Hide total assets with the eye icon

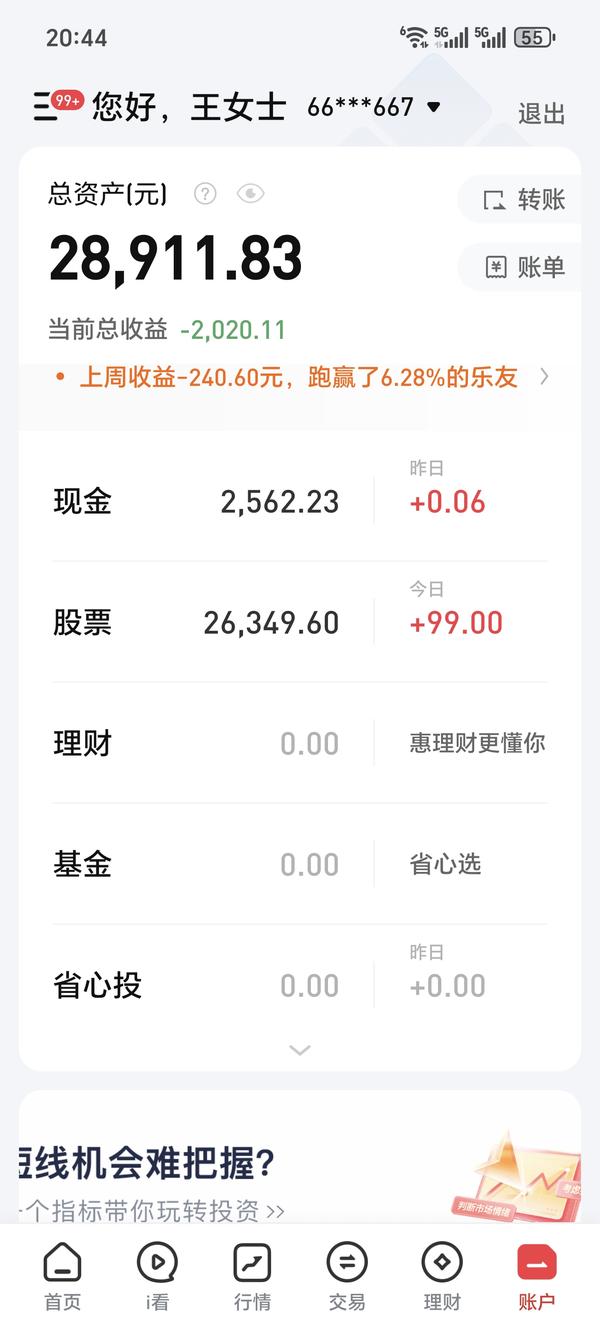pyautogui.click(x=250, y=193)
